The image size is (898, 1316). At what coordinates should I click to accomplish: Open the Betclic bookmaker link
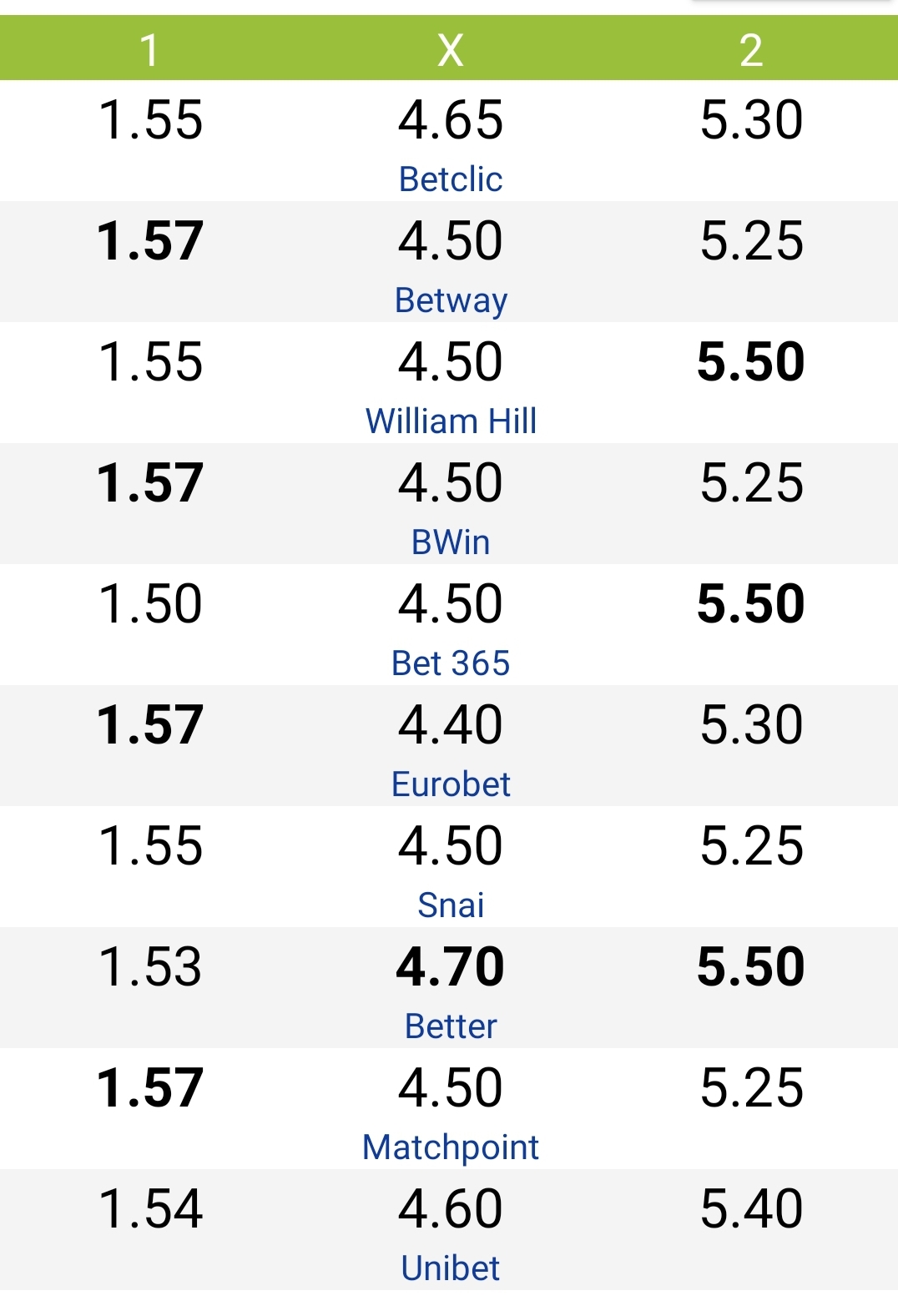[x=451, y=179]
